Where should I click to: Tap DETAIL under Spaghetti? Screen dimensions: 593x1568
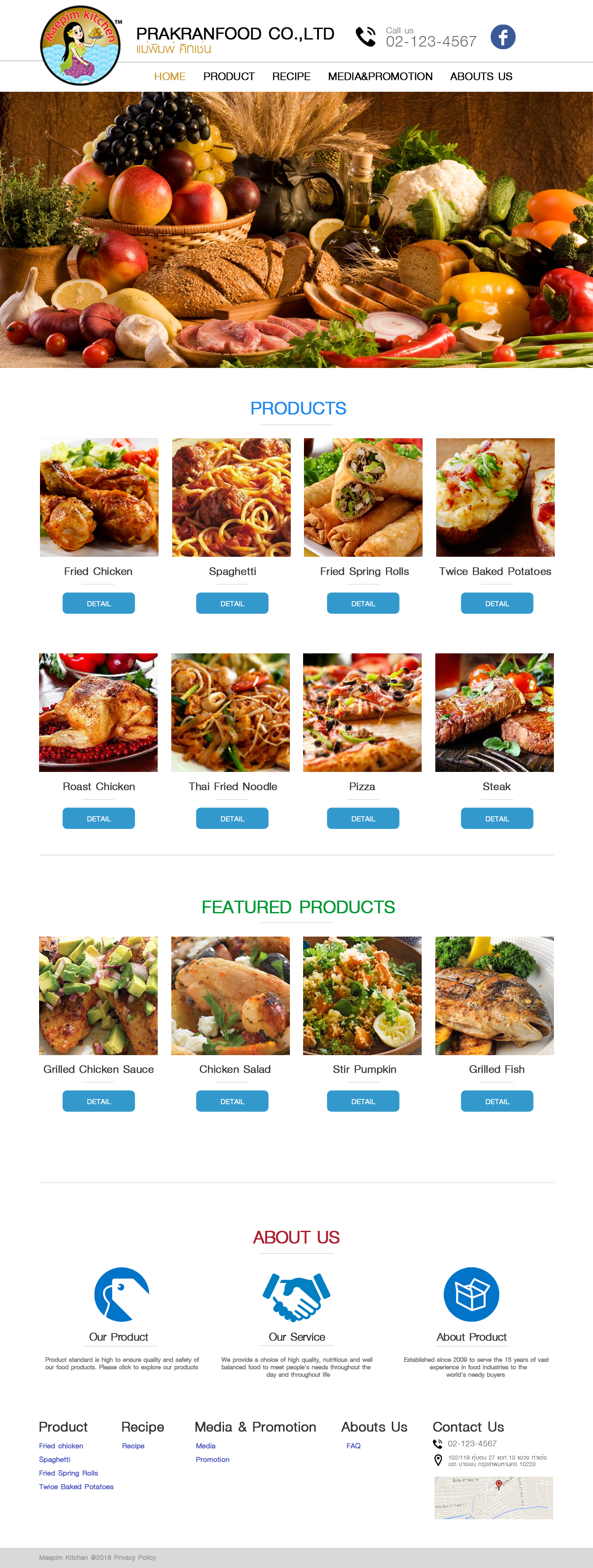tap(232, 603)
